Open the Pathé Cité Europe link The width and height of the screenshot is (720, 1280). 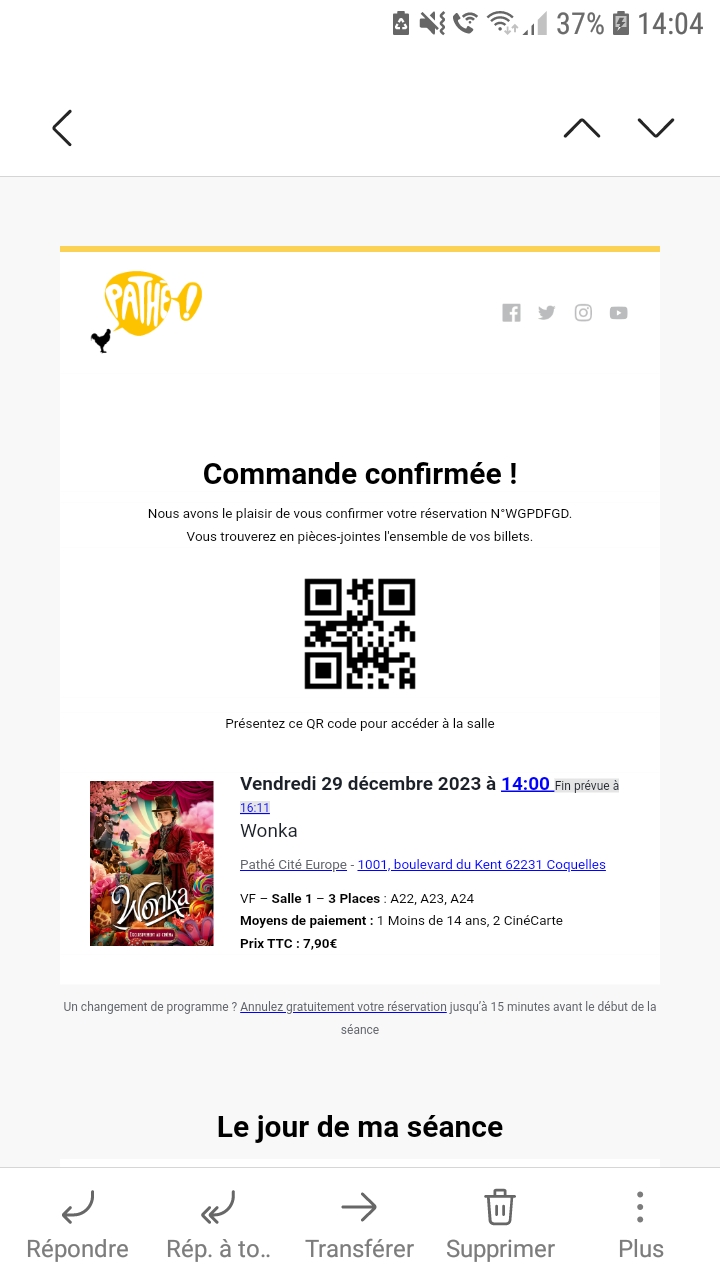[293, 864]
